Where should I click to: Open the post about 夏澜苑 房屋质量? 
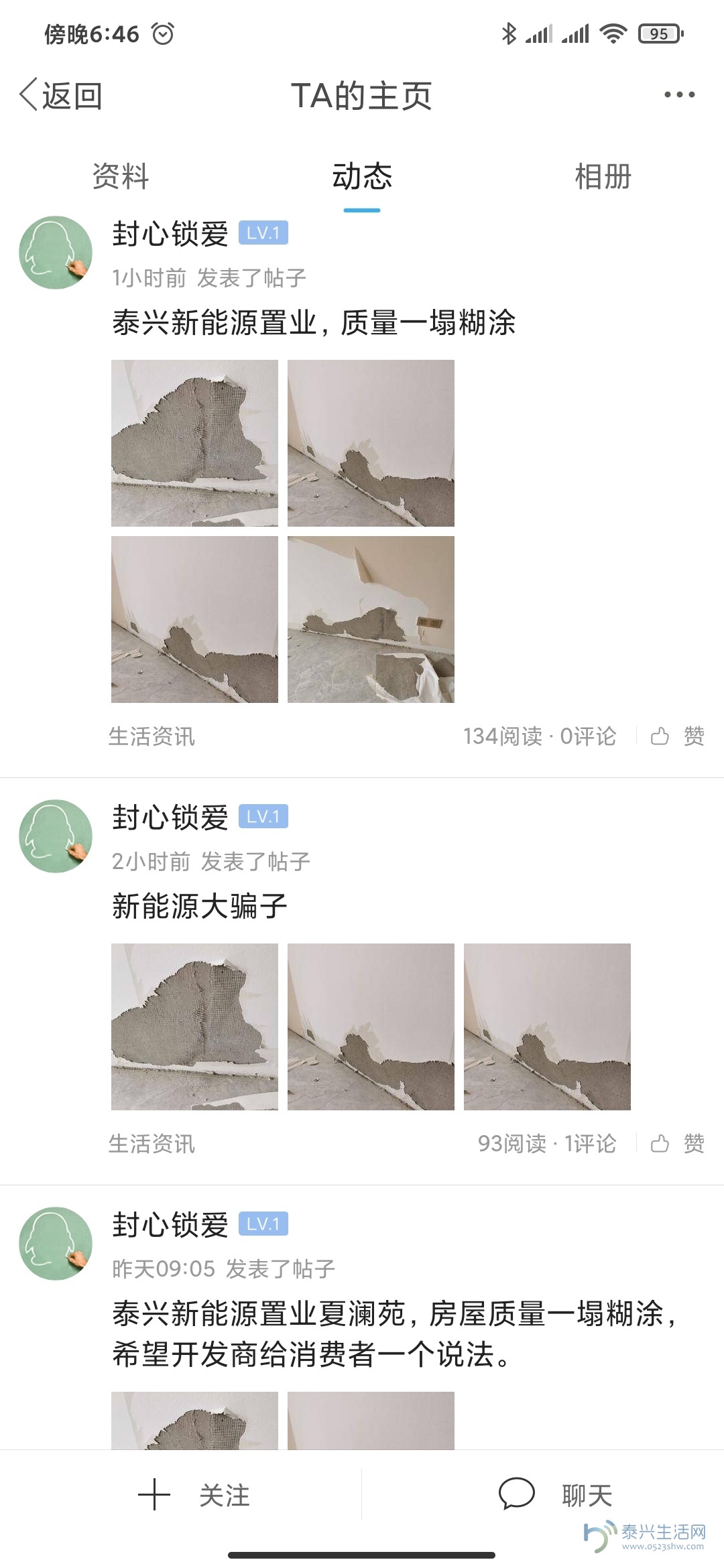[x=394, y=1334]
